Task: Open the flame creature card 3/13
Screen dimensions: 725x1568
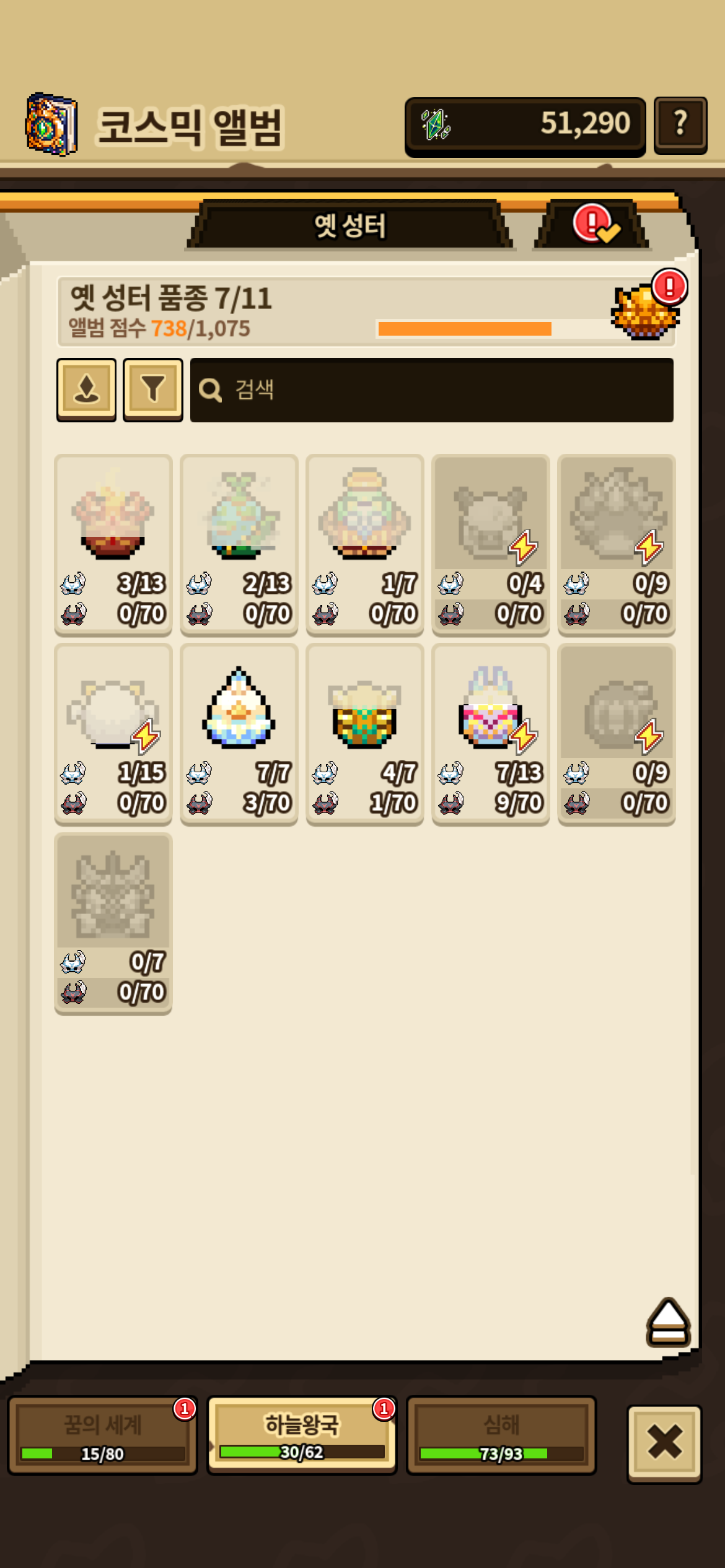Action: point(113,545)
